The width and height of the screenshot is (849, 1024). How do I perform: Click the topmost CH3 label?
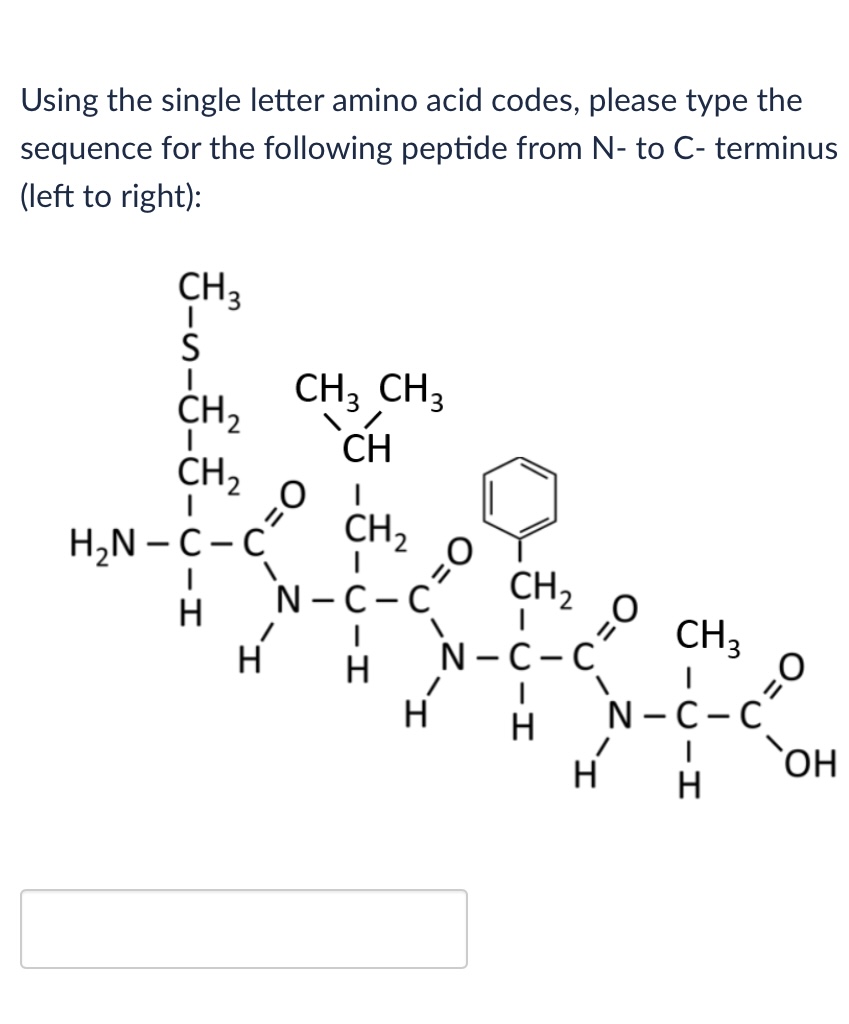point(203,288)
